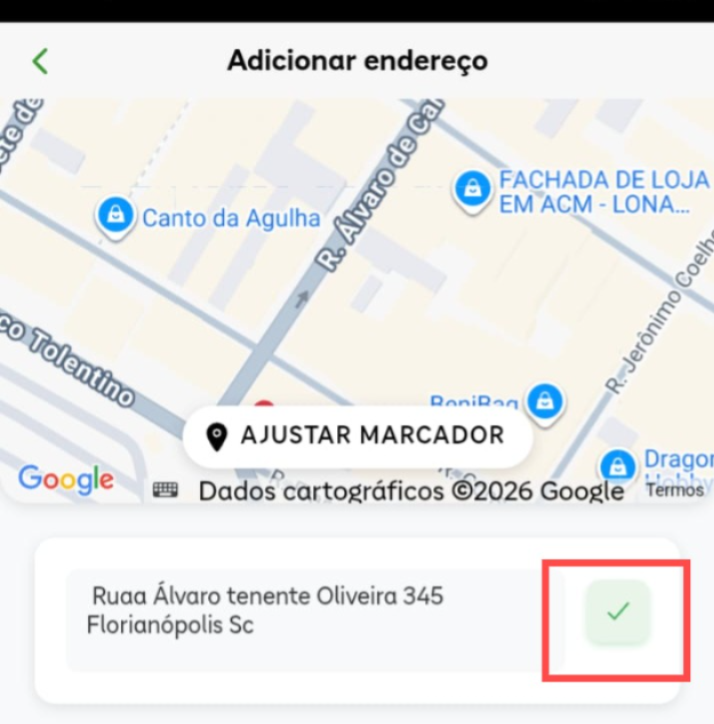Viewport: 714px width, 724px height.
Task: Go back with the green arrow
Action: [x=40, y=61]
